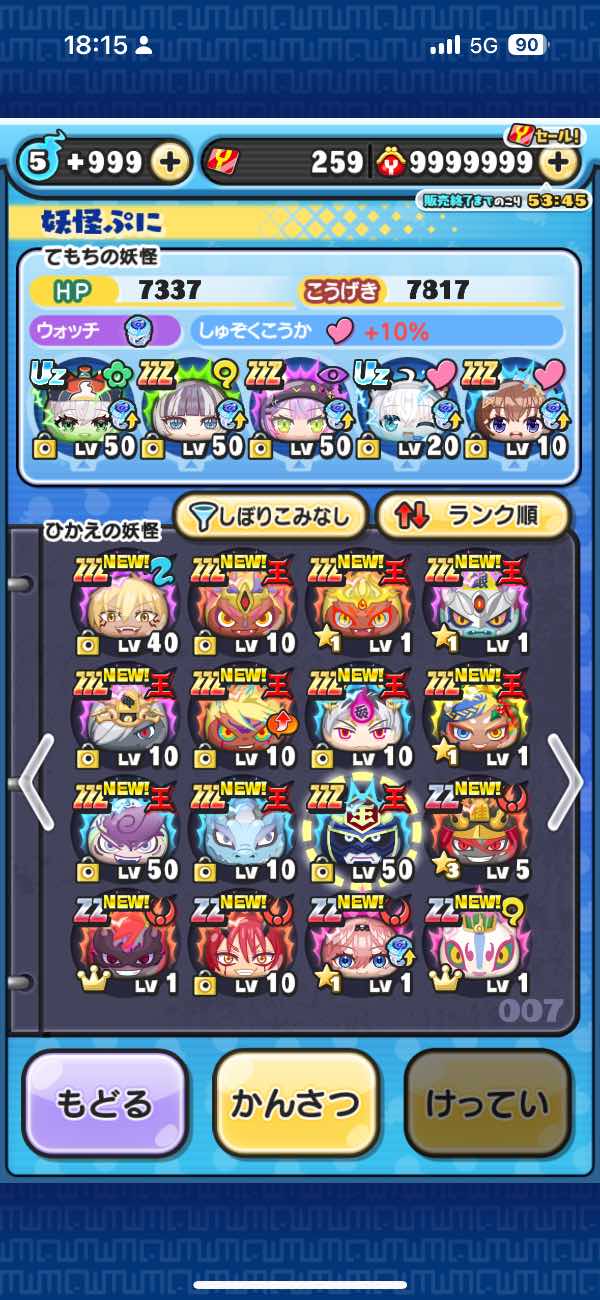This screenshot has width=600, height=1300.
Task: Tap the かんさつ observe button
Action: pos(296,1103)
